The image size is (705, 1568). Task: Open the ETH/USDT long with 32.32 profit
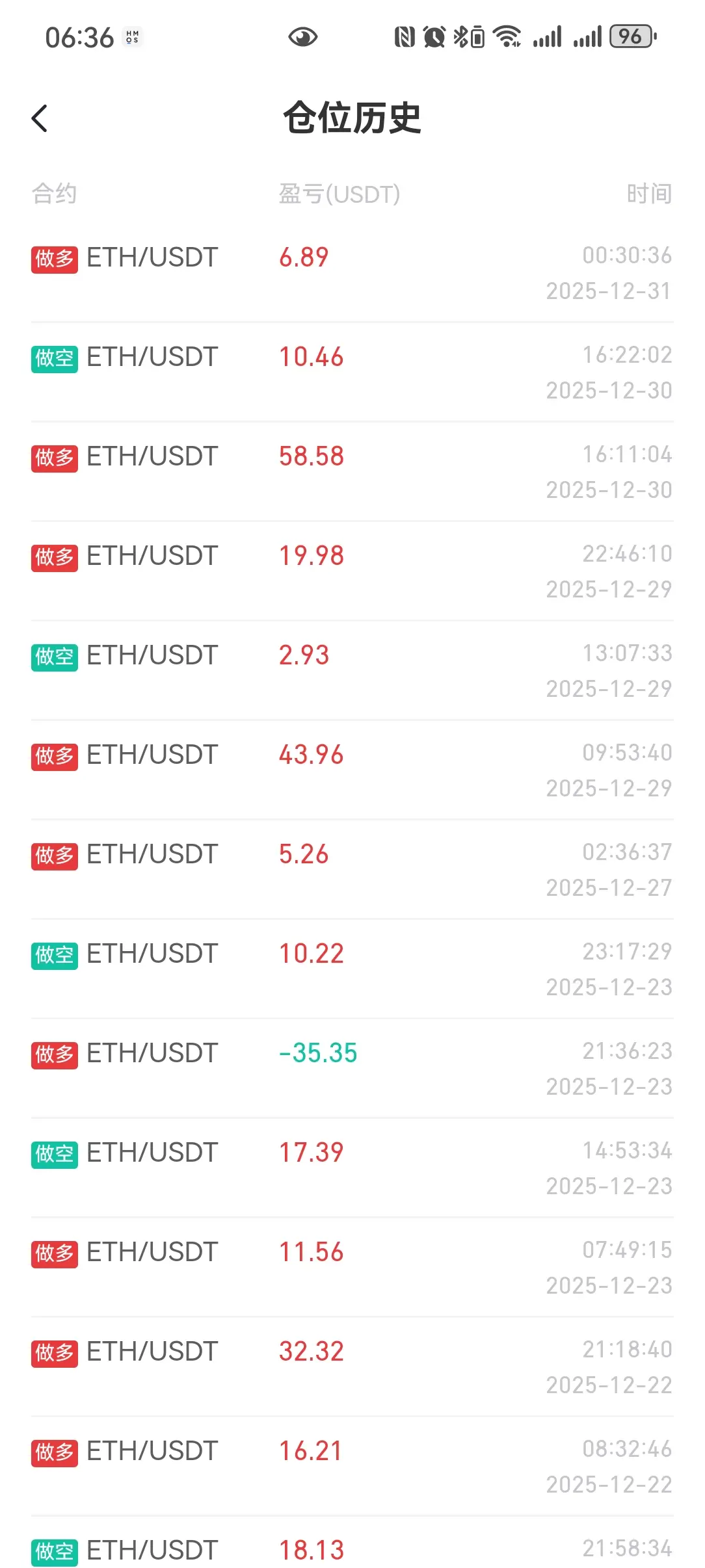pos(351,1366)
